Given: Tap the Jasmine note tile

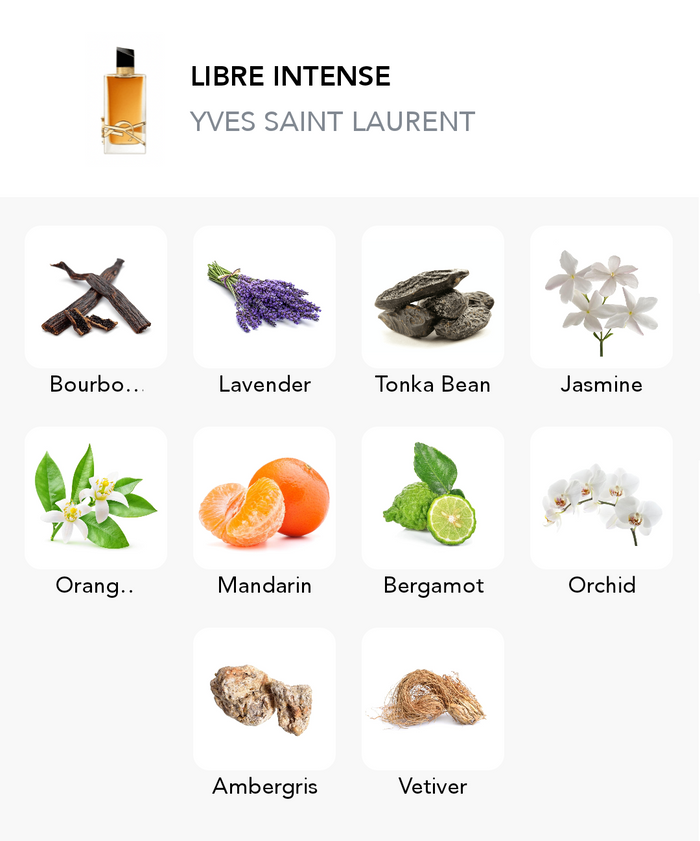Looking at the screenshot, I should click(x=601, y=297).
